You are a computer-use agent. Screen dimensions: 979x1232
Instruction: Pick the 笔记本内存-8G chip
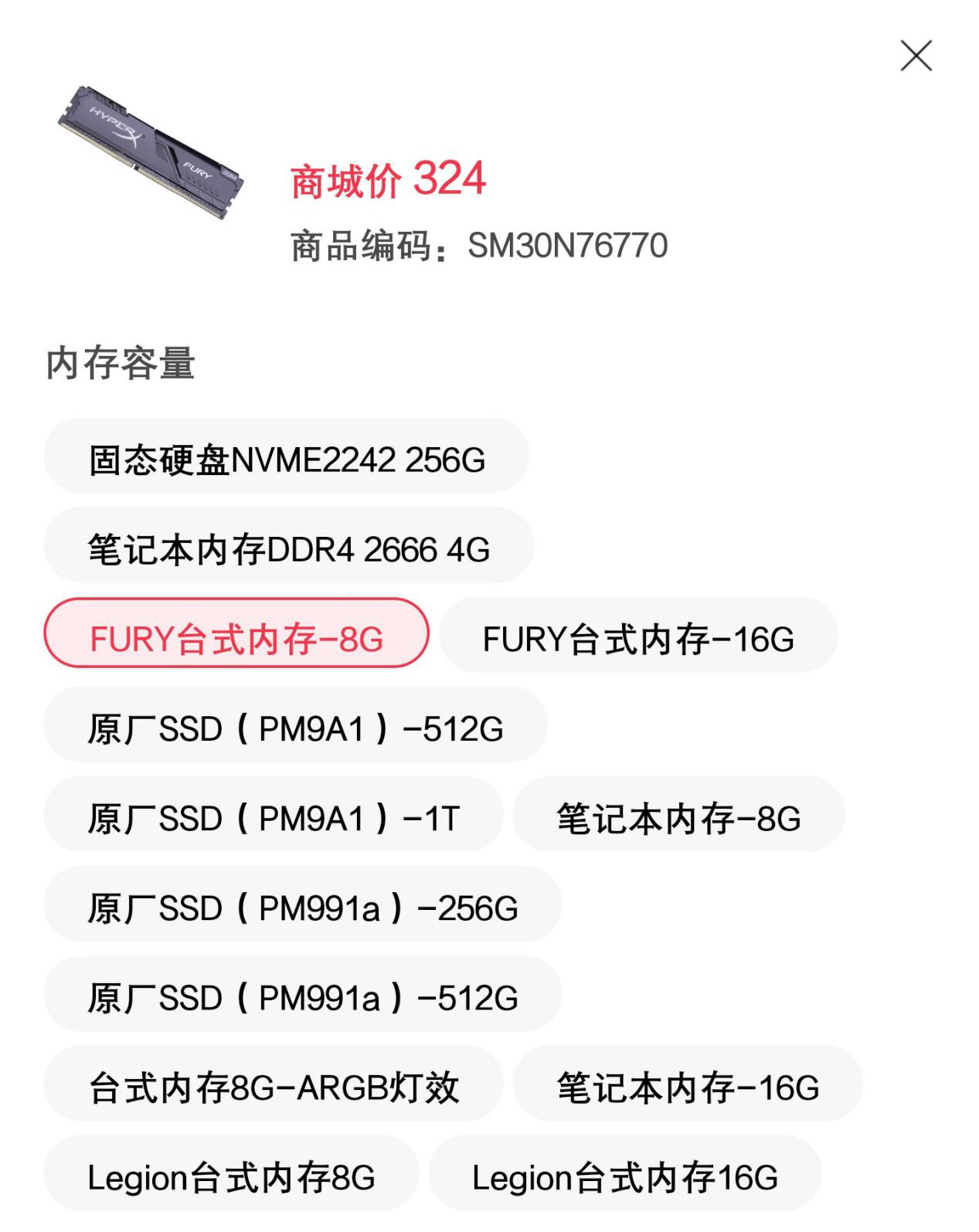(678, 818)
